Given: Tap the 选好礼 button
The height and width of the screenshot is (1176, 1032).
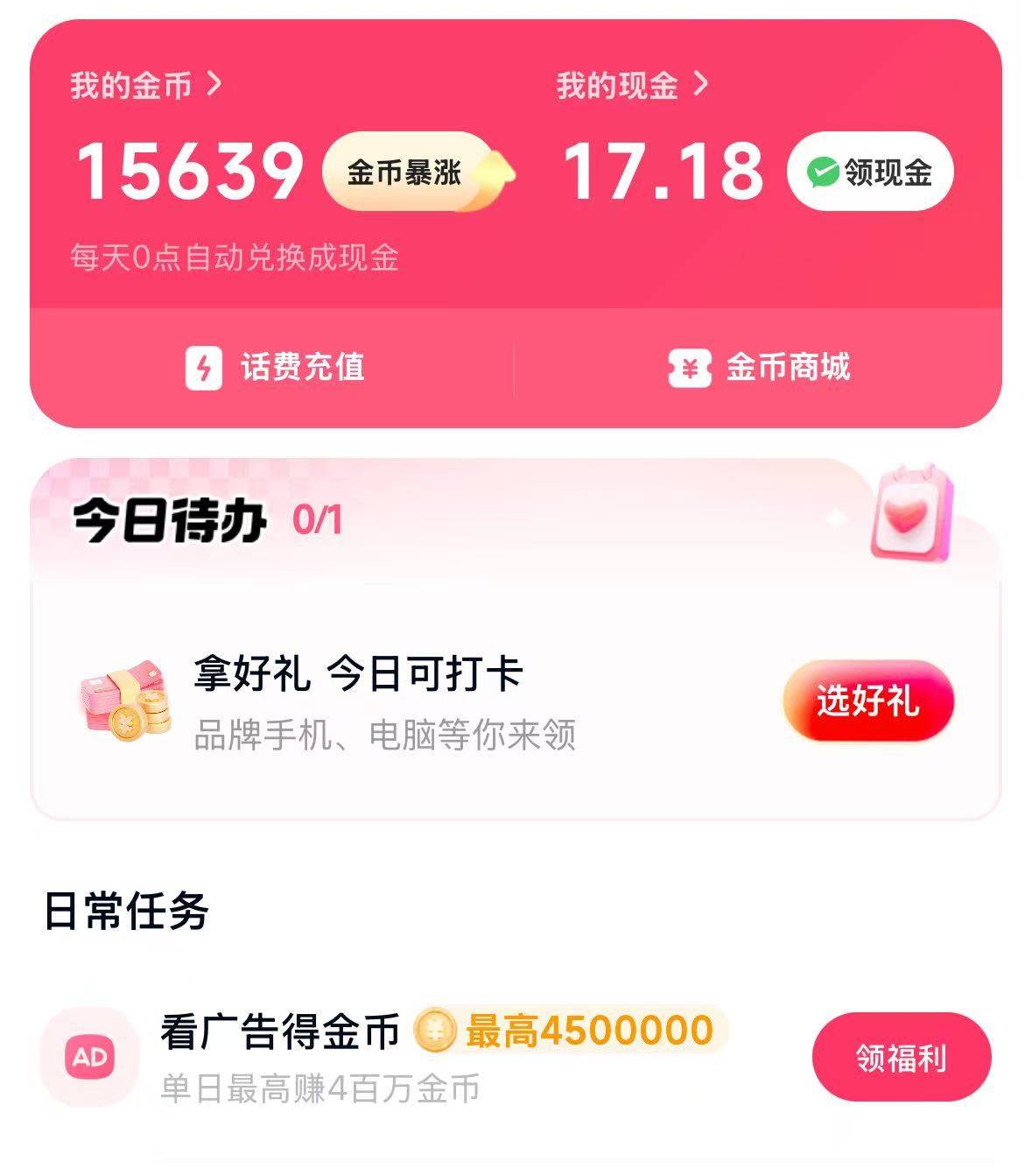Looking at the screenshot, I should pyautogui.click(x=867, y=701).
